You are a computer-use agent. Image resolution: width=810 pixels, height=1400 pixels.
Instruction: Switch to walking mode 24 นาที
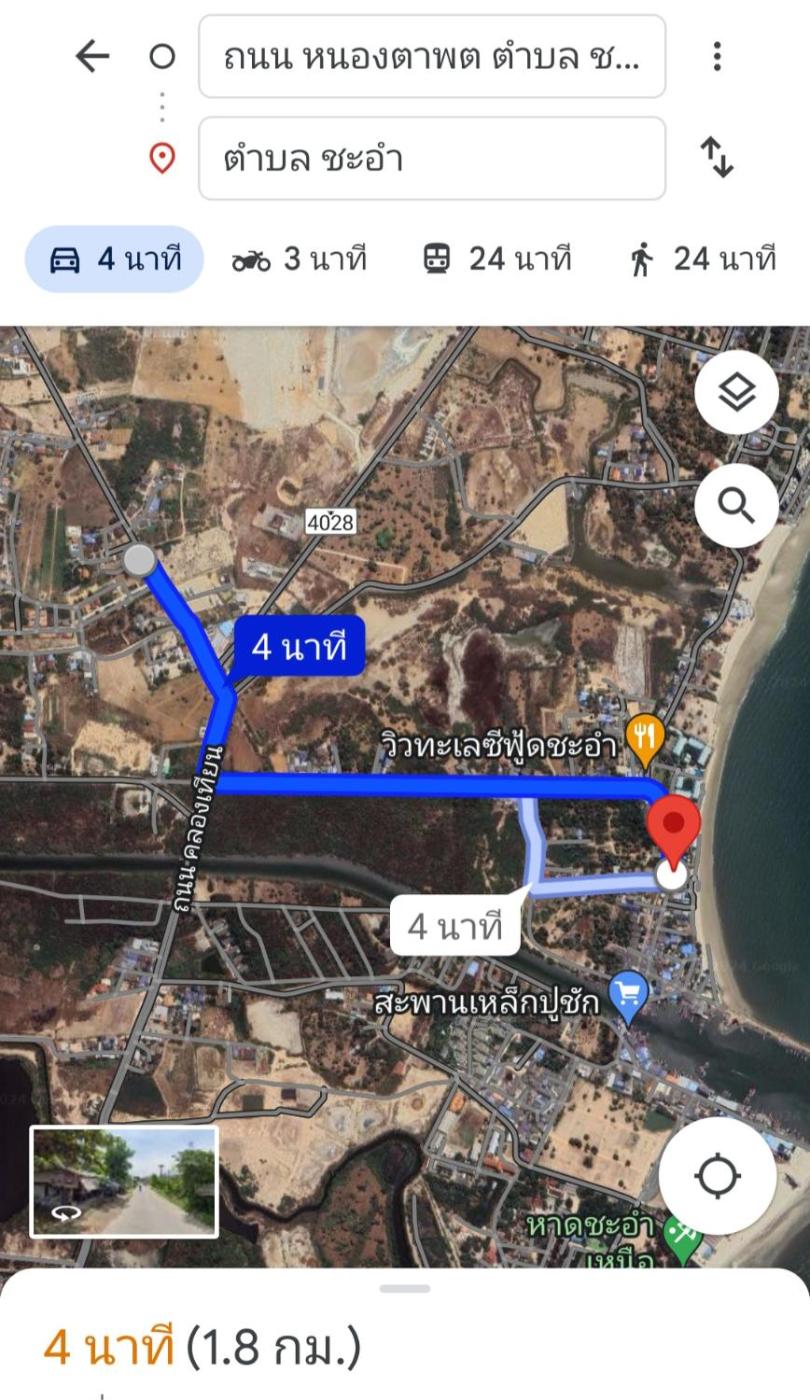point(703,259)
